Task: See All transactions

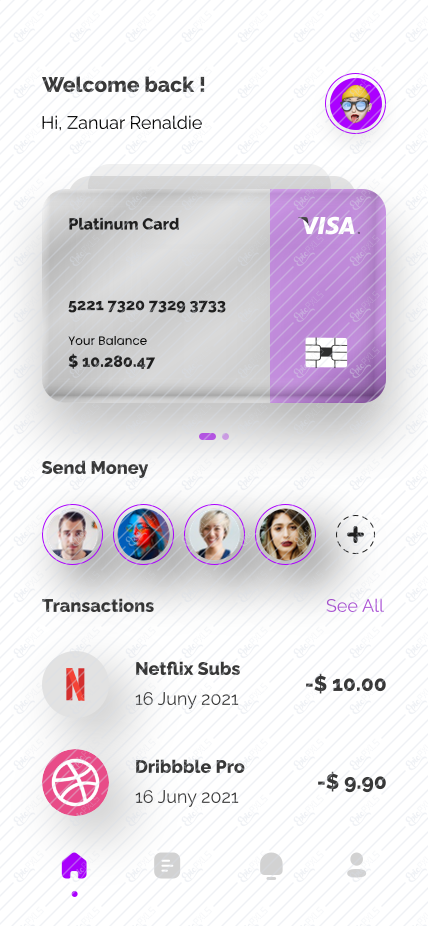Action: [x=355, y=606]
